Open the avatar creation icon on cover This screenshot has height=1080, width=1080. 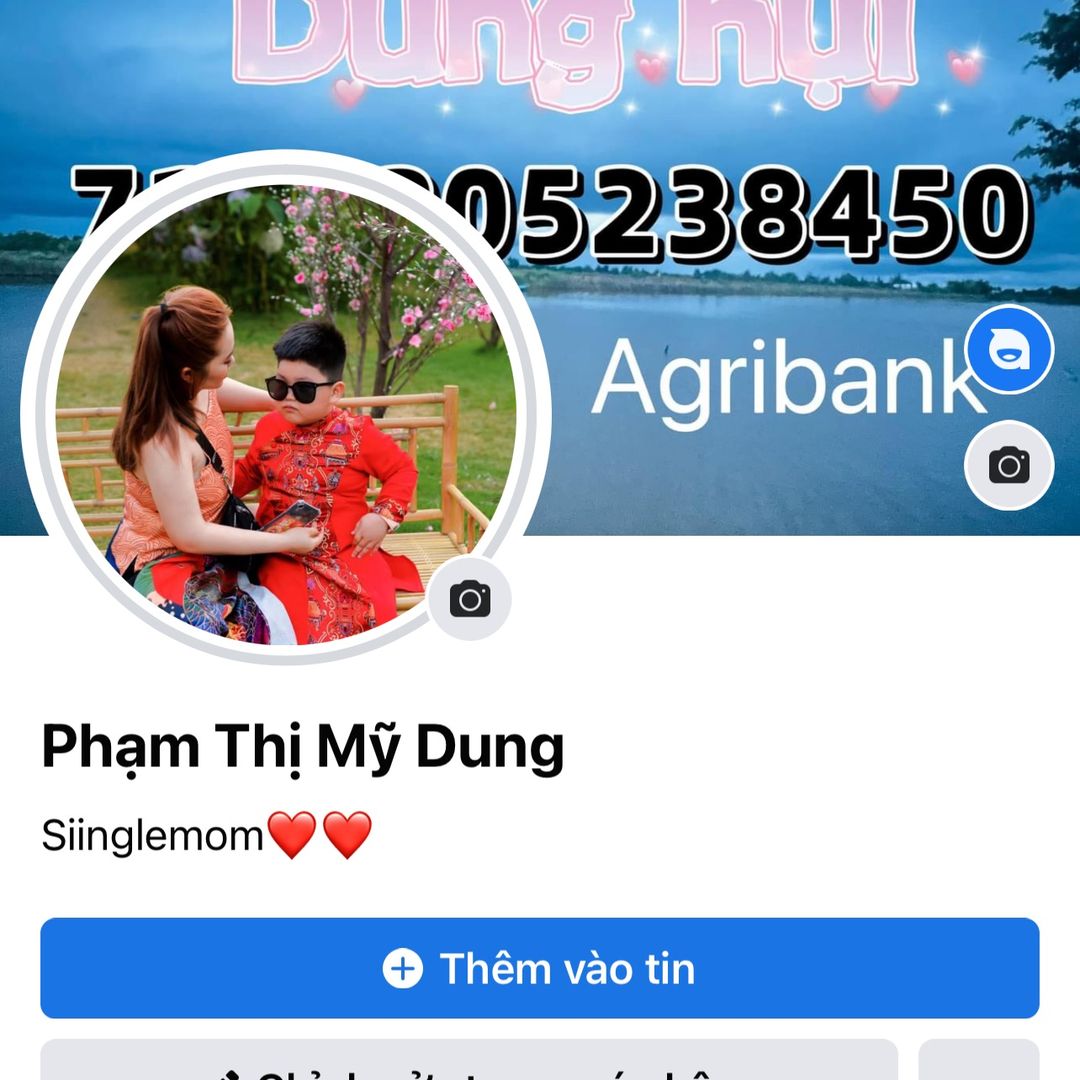1010,349
